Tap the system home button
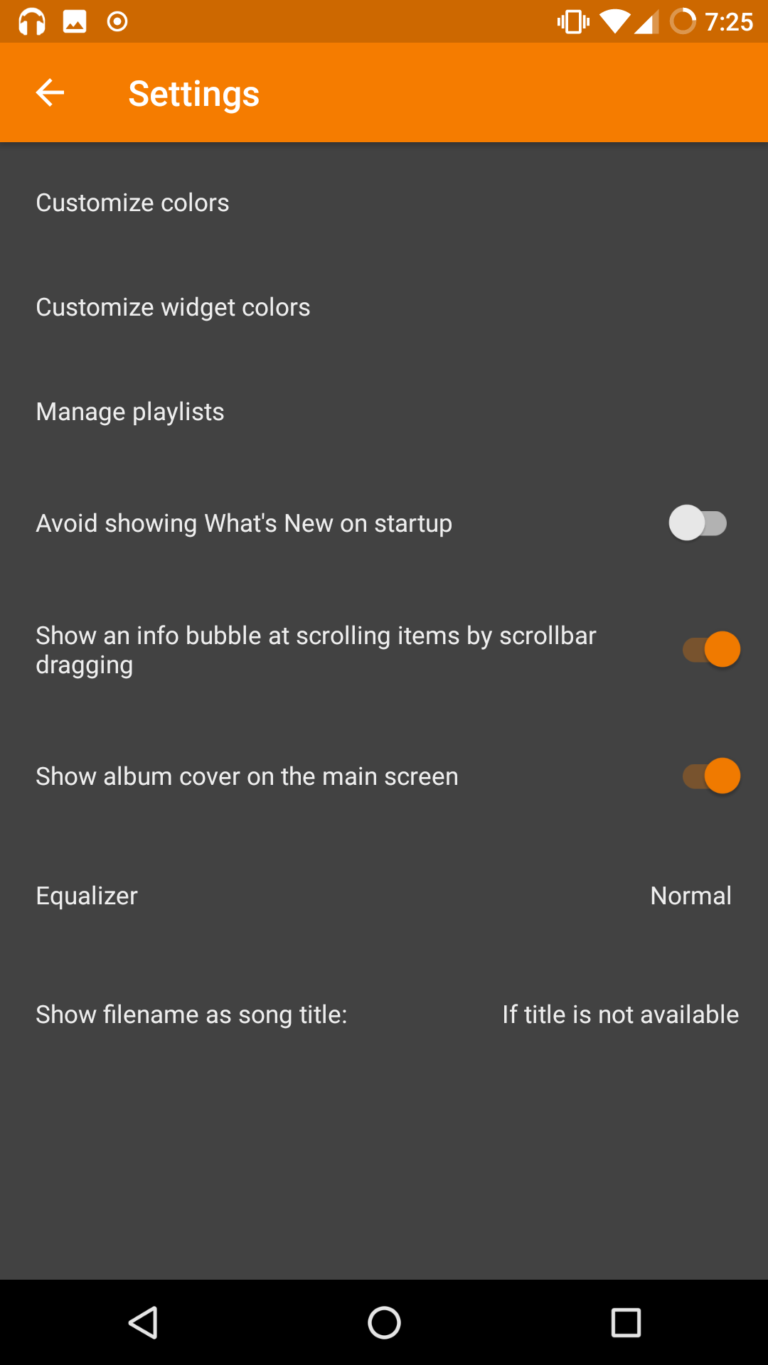The image size is (768, 1365). pos(384,1323)
